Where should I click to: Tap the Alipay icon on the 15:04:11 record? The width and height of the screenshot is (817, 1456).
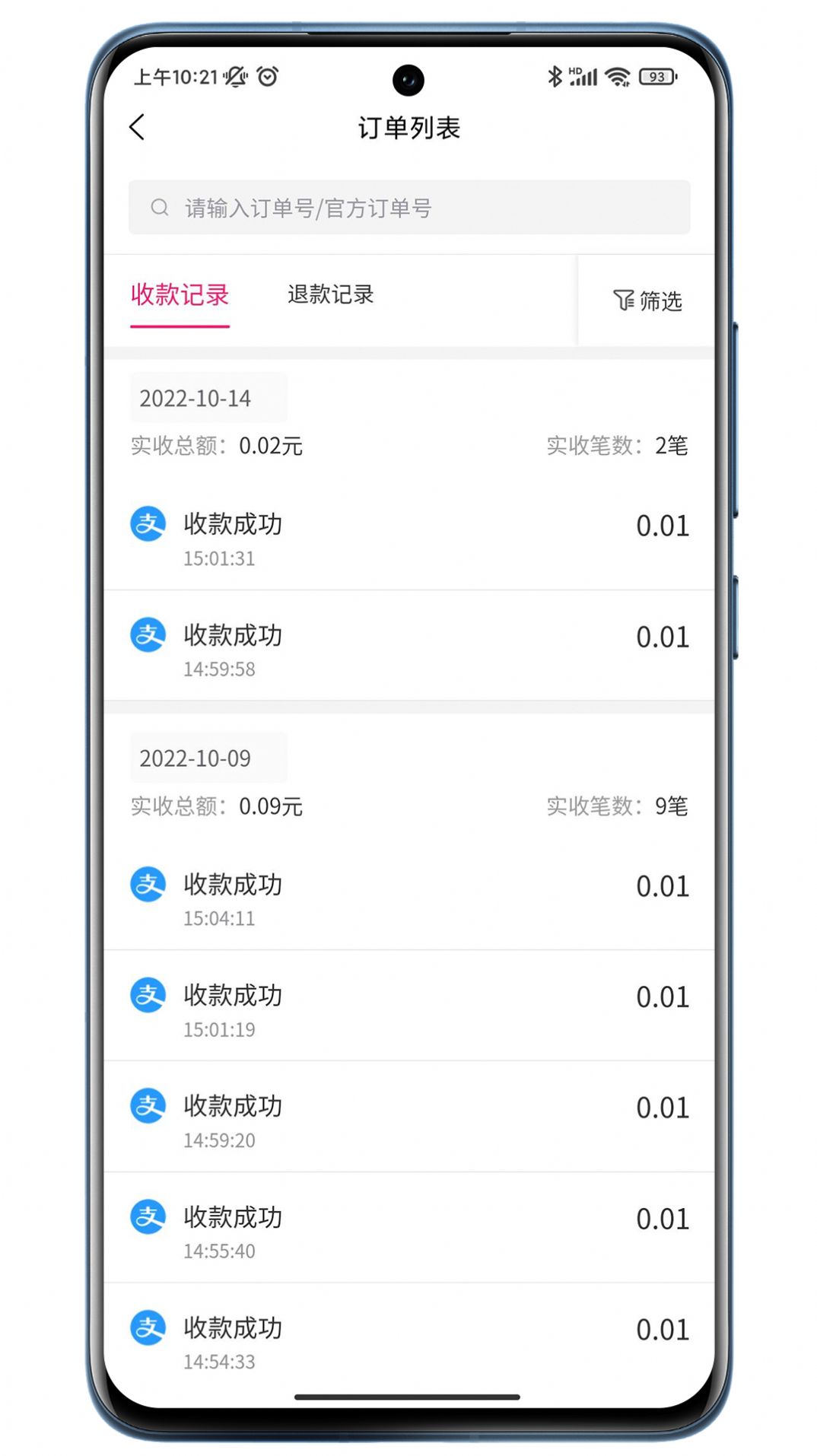point(148,885)
